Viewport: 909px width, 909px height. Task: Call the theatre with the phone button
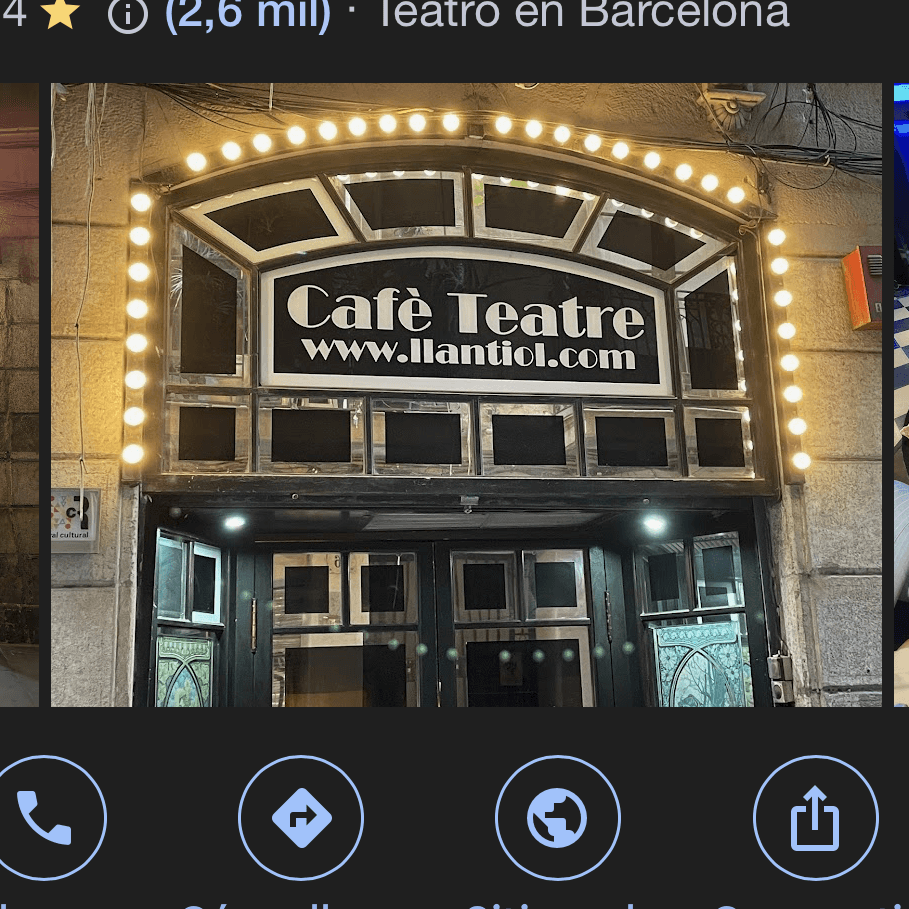[44, 817]
